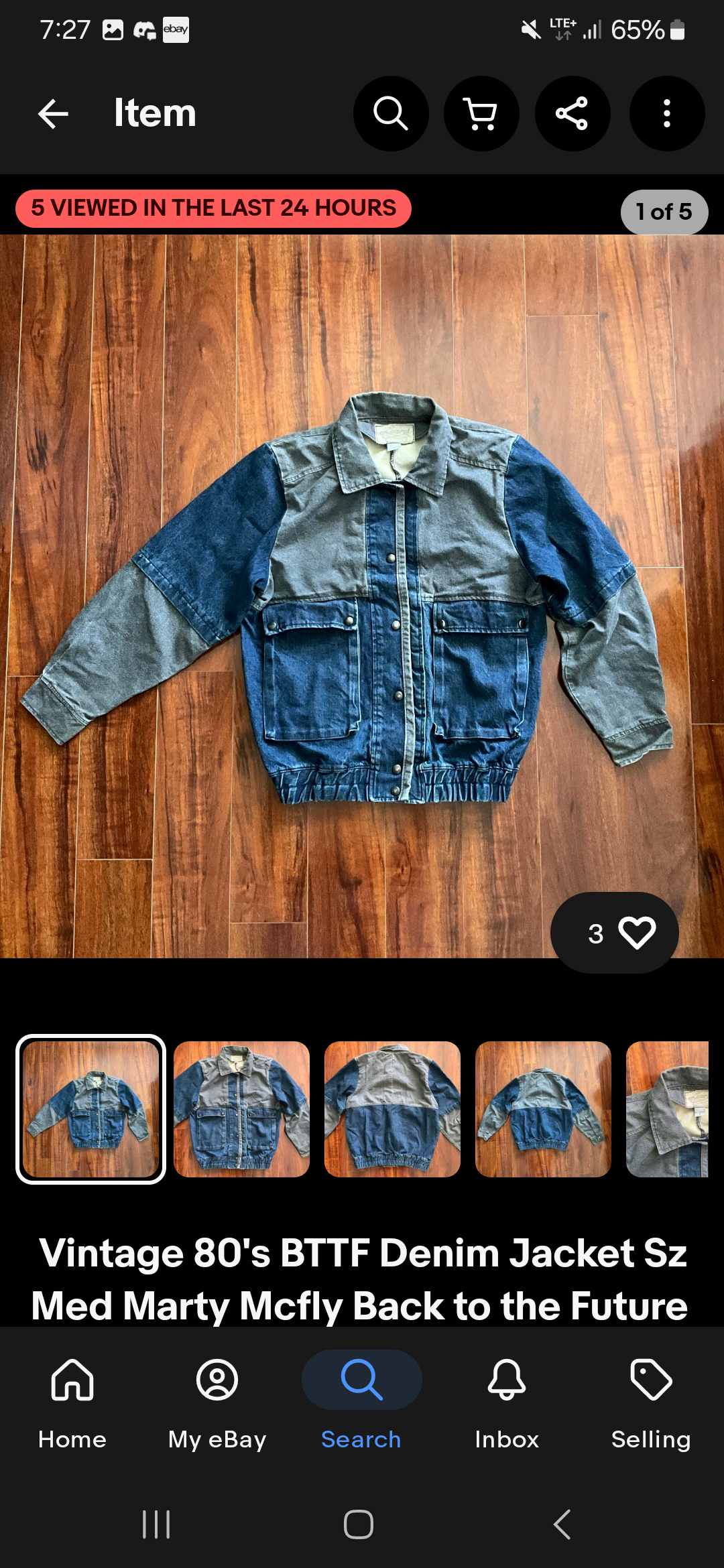
Task: Share this jacket listing
Action: pyautogui.click(x=572, y=113)
